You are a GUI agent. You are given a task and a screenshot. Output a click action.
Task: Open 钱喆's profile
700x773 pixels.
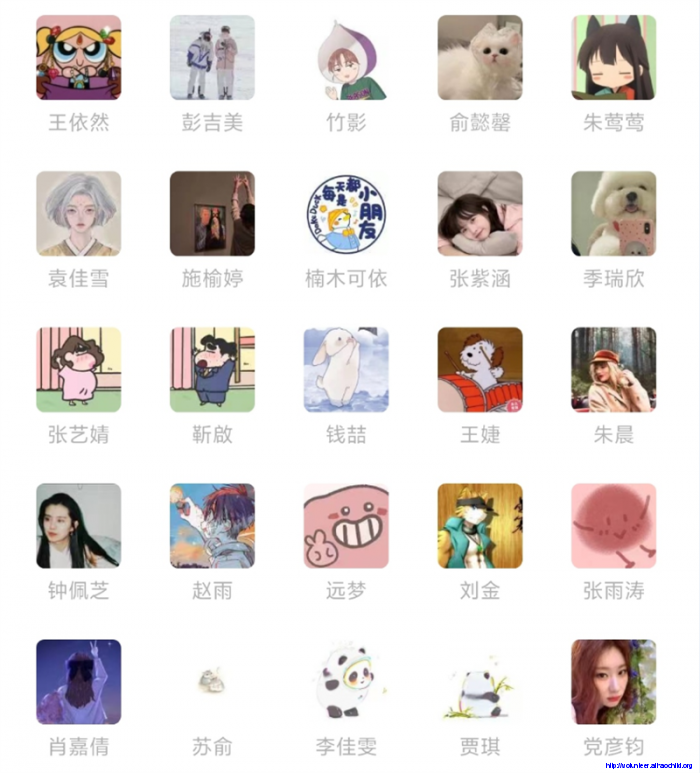346,370
